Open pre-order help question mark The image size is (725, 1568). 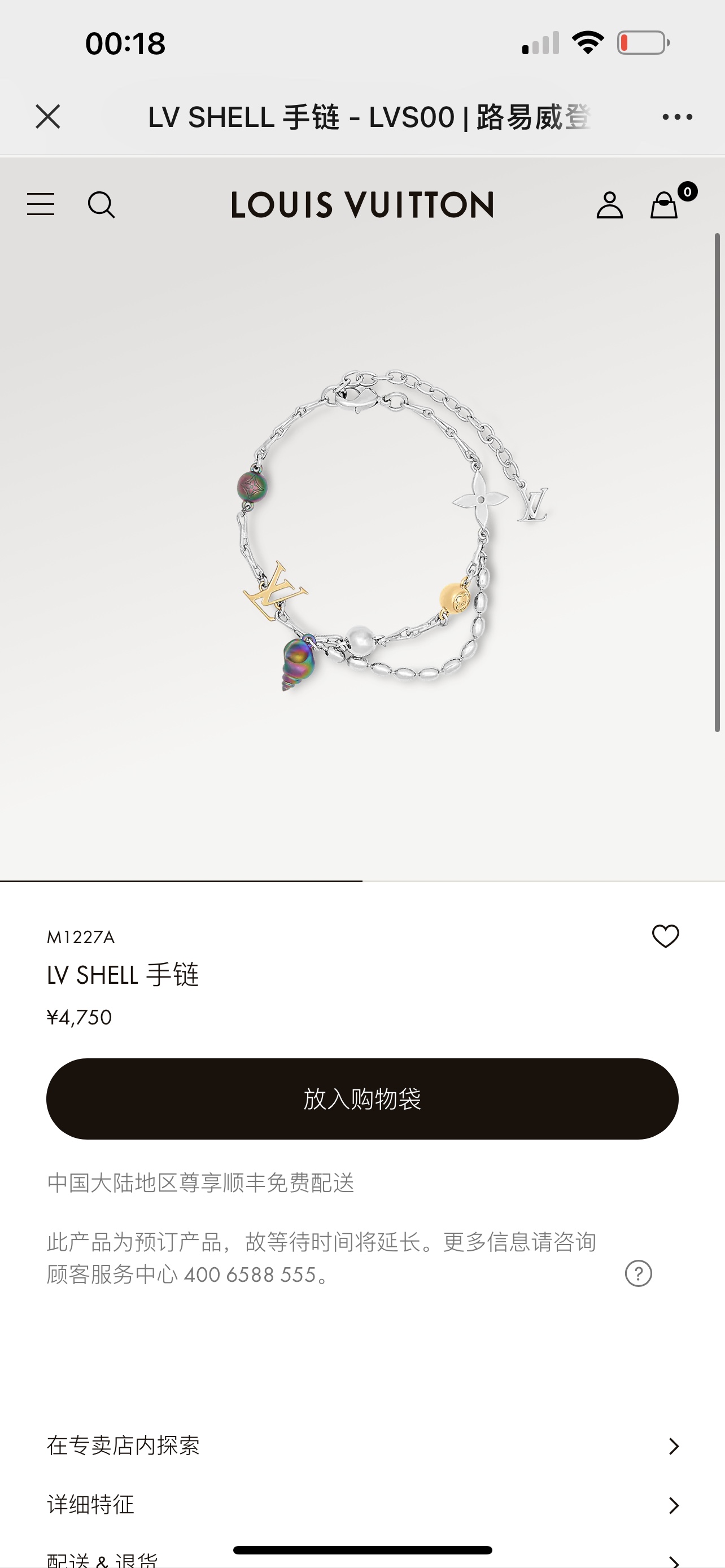638,1273
